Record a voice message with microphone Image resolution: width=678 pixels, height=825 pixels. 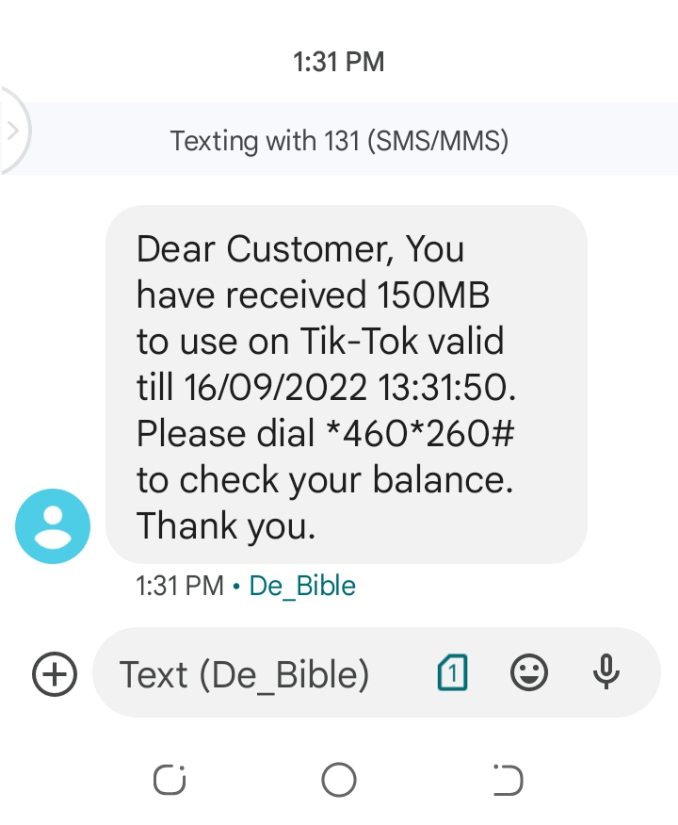[606, 673]
